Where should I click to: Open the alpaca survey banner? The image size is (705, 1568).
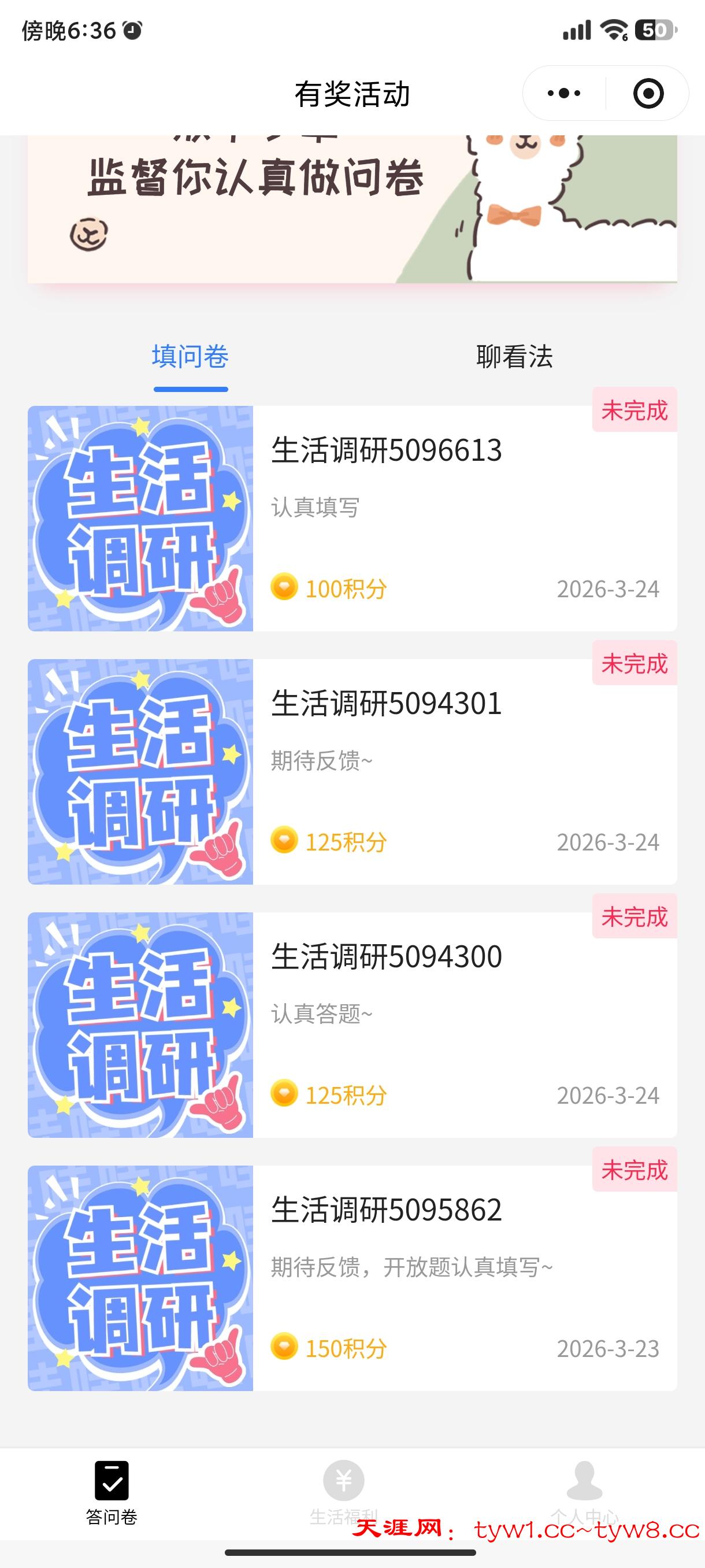tap(351, 208)
